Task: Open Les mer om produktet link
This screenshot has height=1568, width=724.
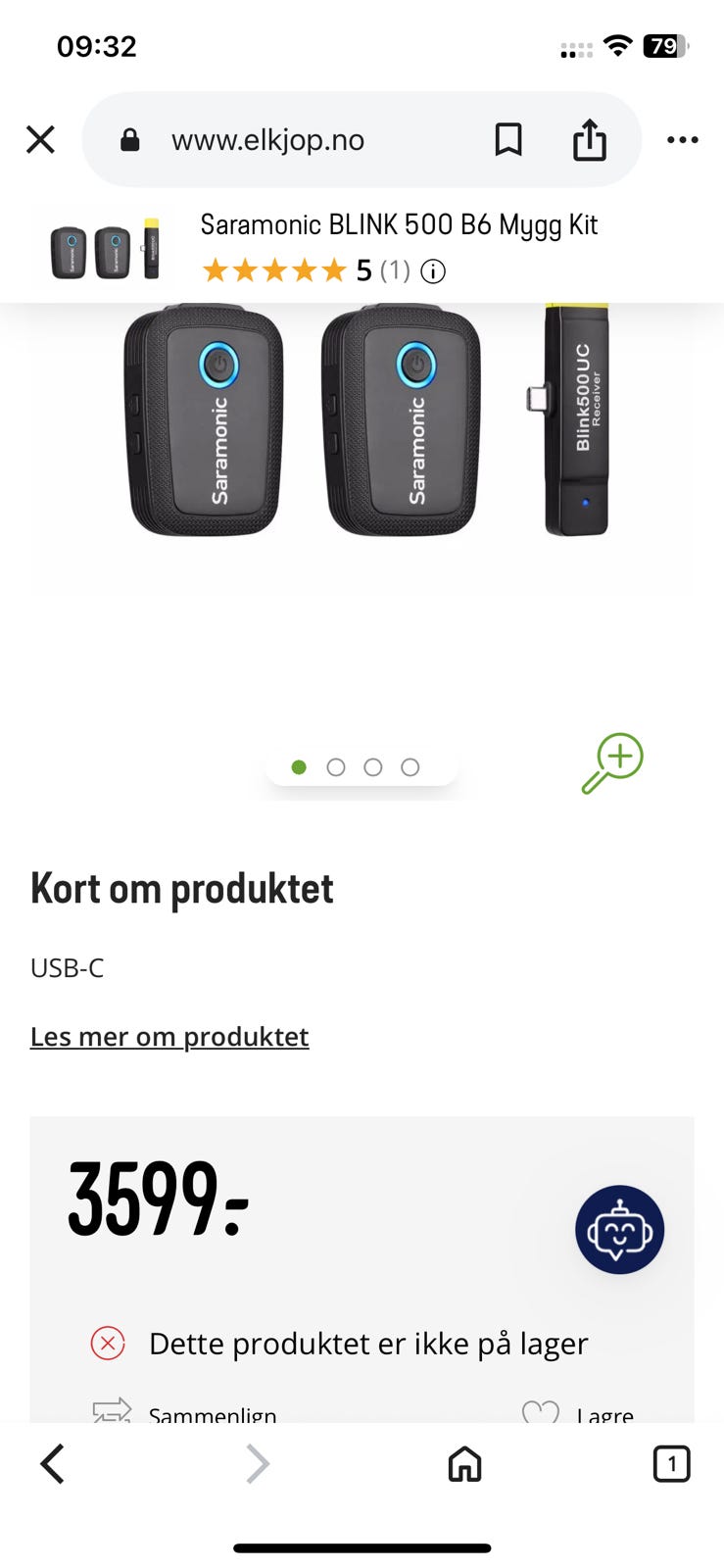Action: coord(169,1037)
